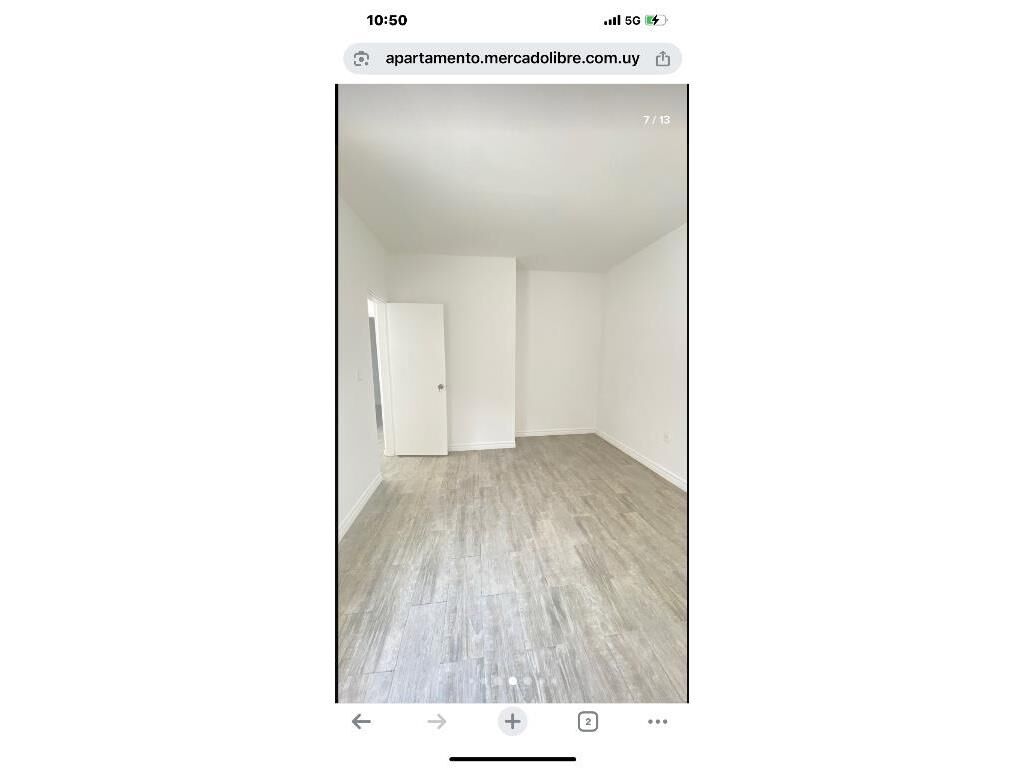Share this page from the address bar

(x=662, y=58)
